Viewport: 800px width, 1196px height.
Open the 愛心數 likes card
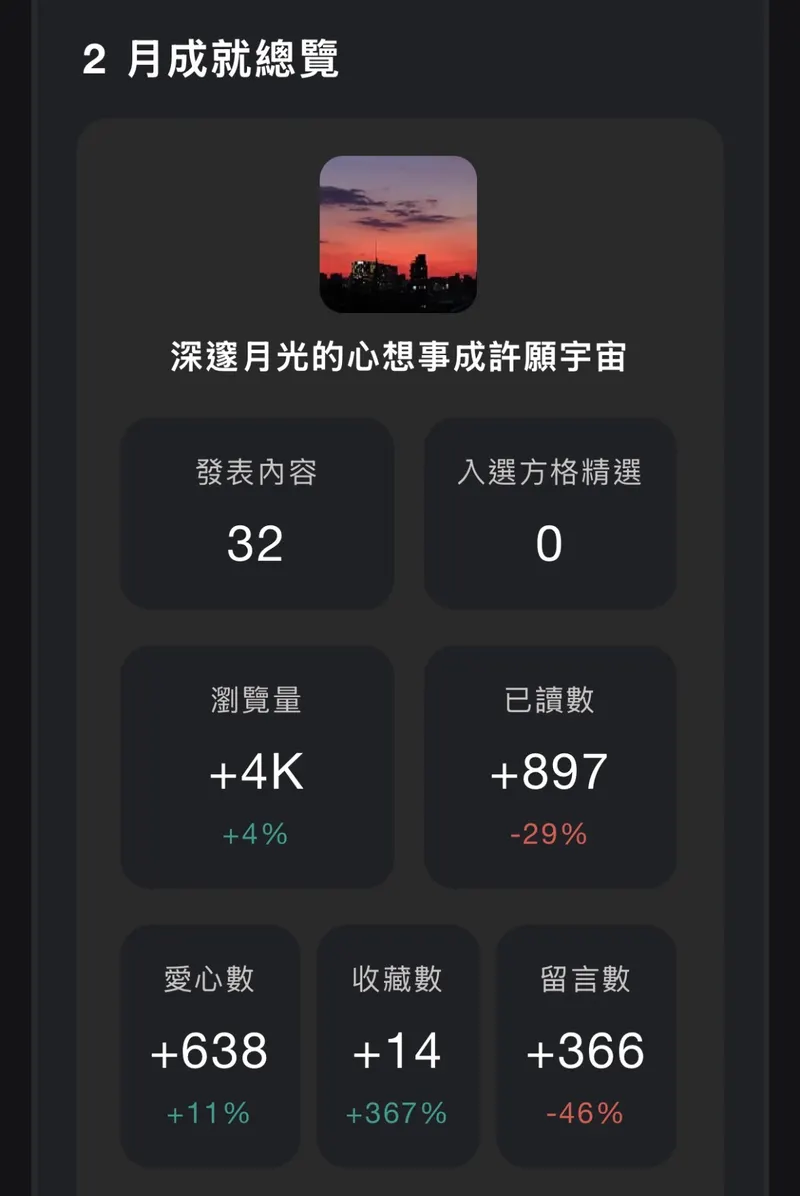click(208, 981)
